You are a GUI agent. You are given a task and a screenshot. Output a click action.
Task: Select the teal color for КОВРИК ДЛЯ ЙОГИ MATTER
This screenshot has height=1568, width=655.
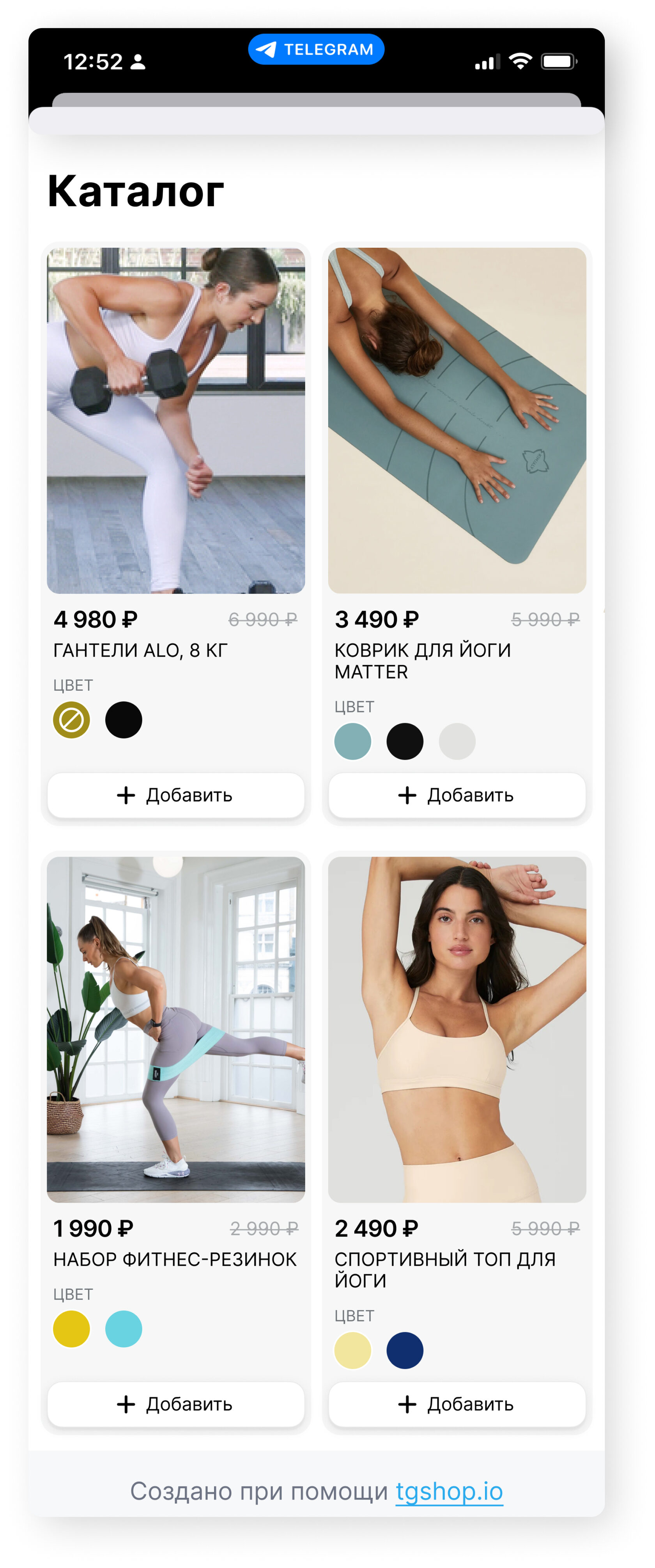353,741
